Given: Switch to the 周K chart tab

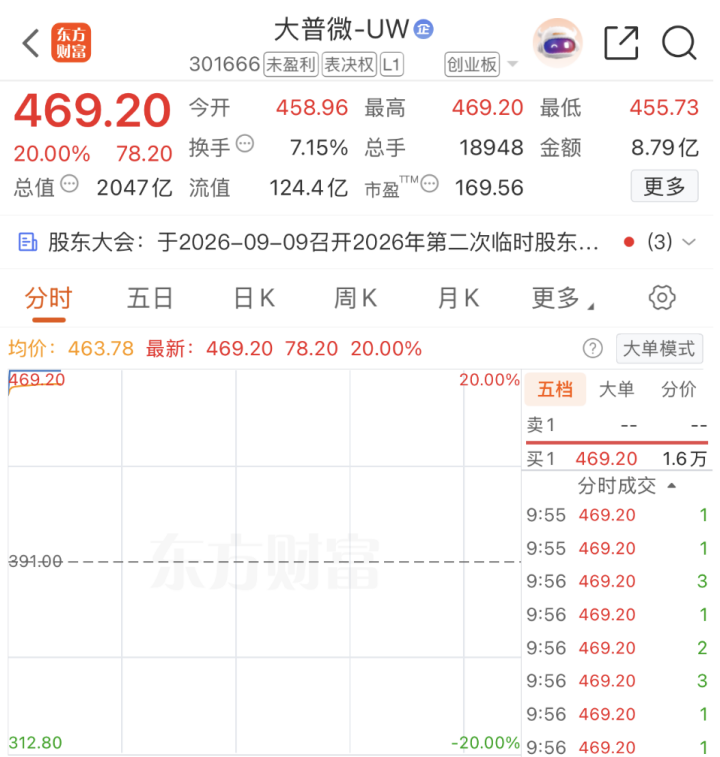Looking at the screenshot, I should pos(355,298).
